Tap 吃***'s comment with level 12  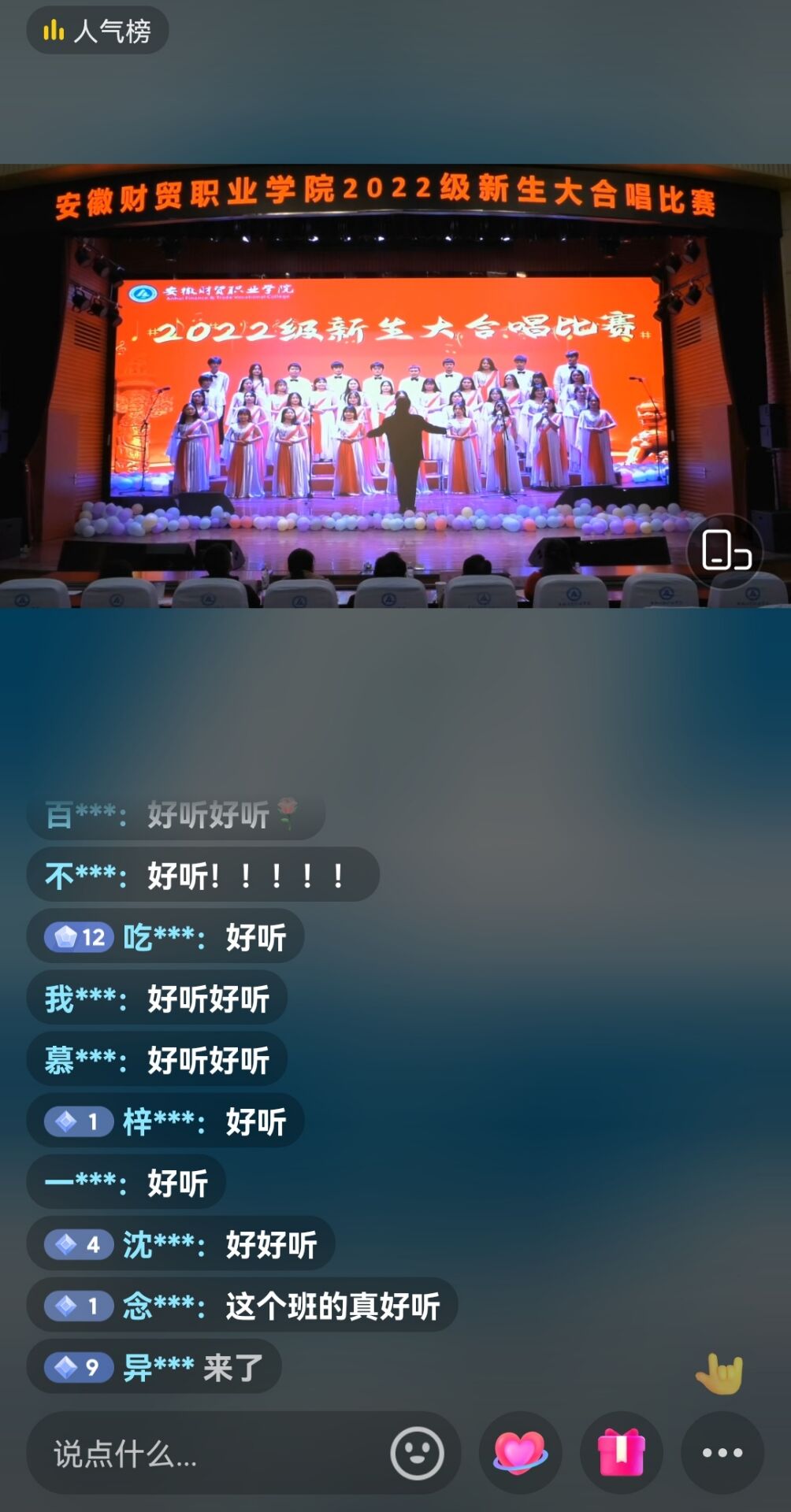point(165,937)
